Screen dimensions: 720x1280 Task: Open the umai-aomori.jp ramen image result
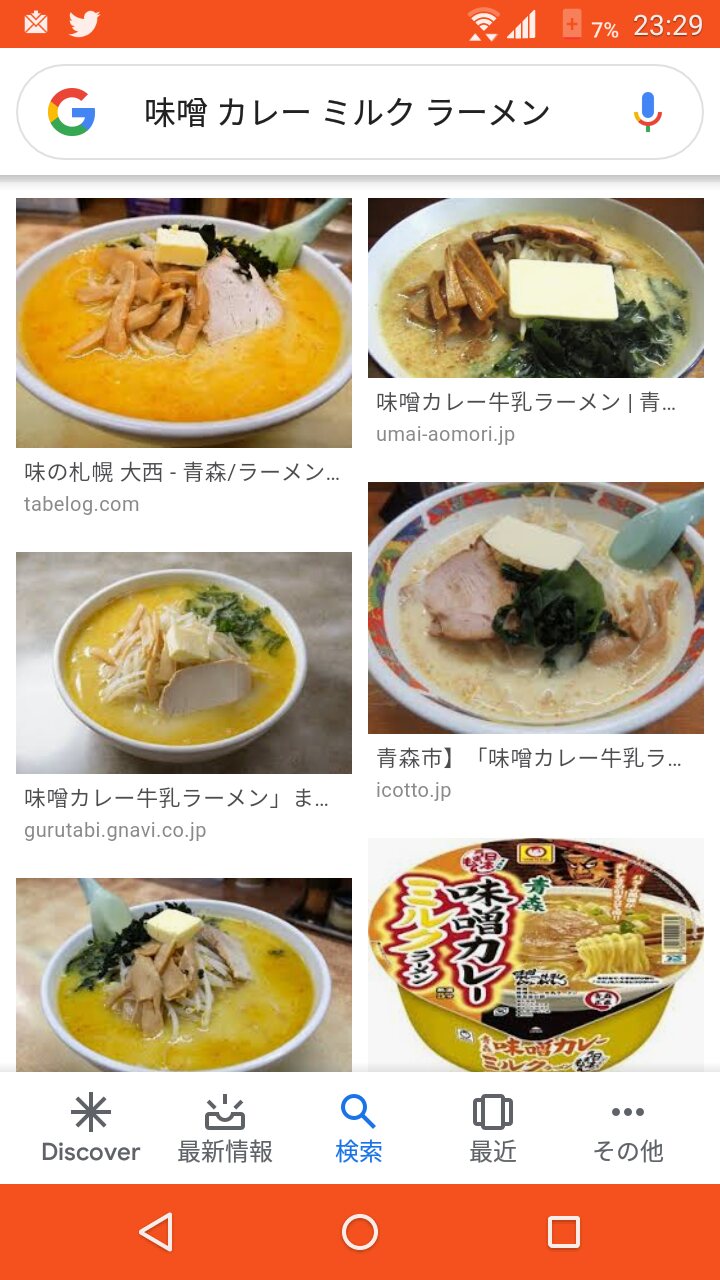point(536,288)
